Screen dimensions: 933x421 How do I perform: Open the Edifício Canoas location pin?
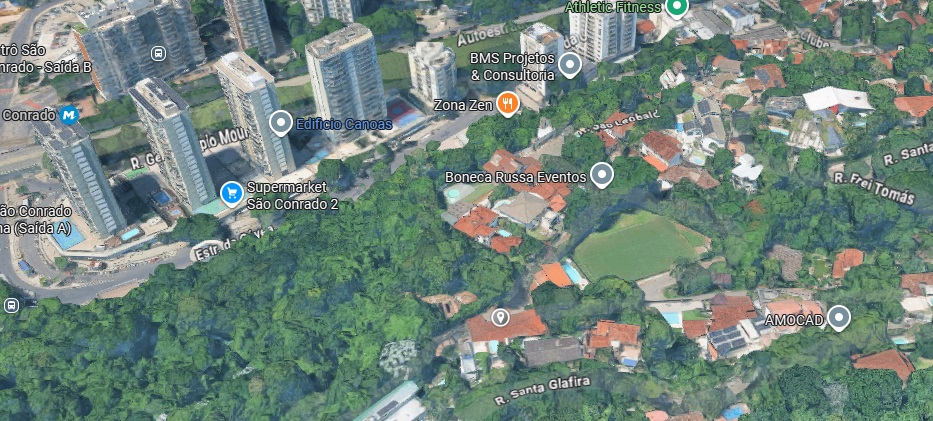click(282, 123)
